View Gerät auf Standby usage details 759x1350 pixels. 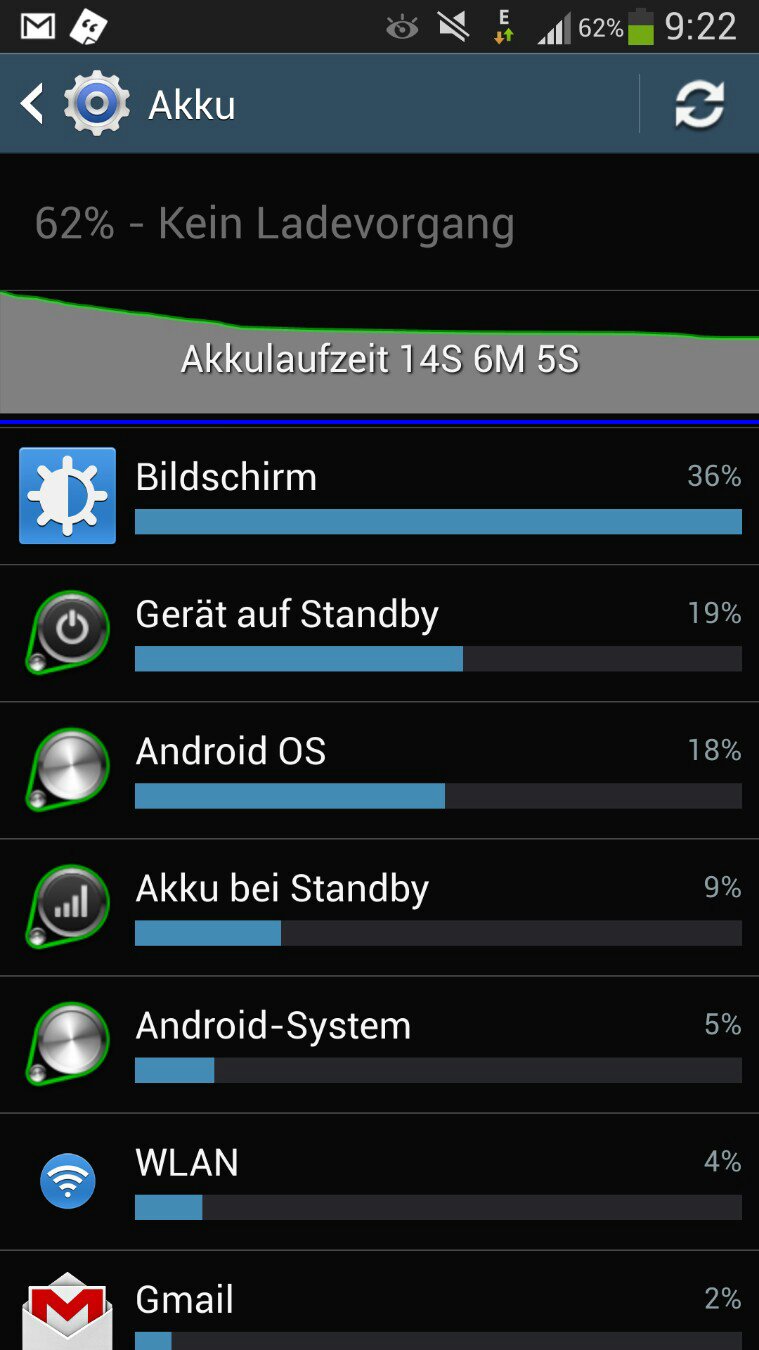click(379, 634)
